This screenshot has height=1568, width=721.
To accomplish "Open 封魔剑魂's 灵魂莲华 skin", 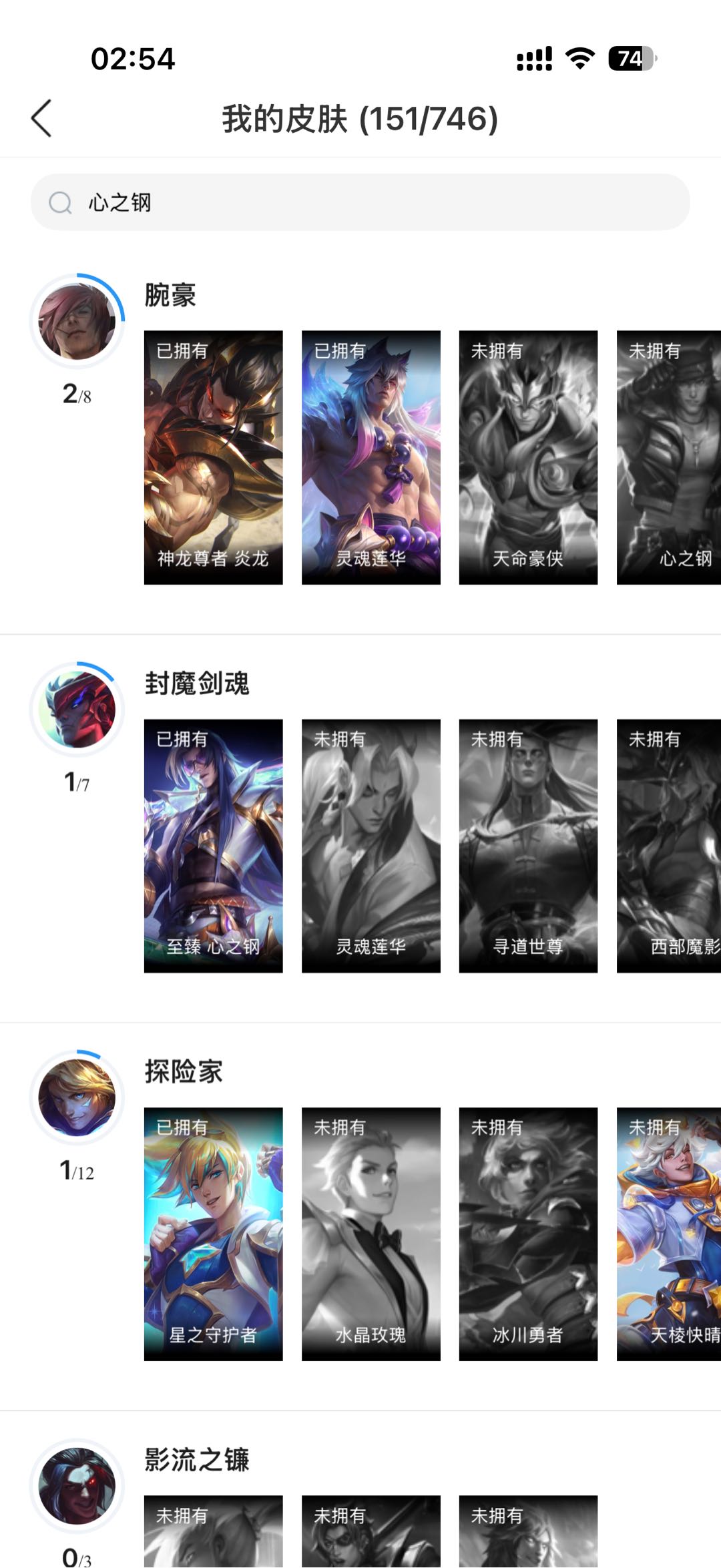I will pos(371,846).
